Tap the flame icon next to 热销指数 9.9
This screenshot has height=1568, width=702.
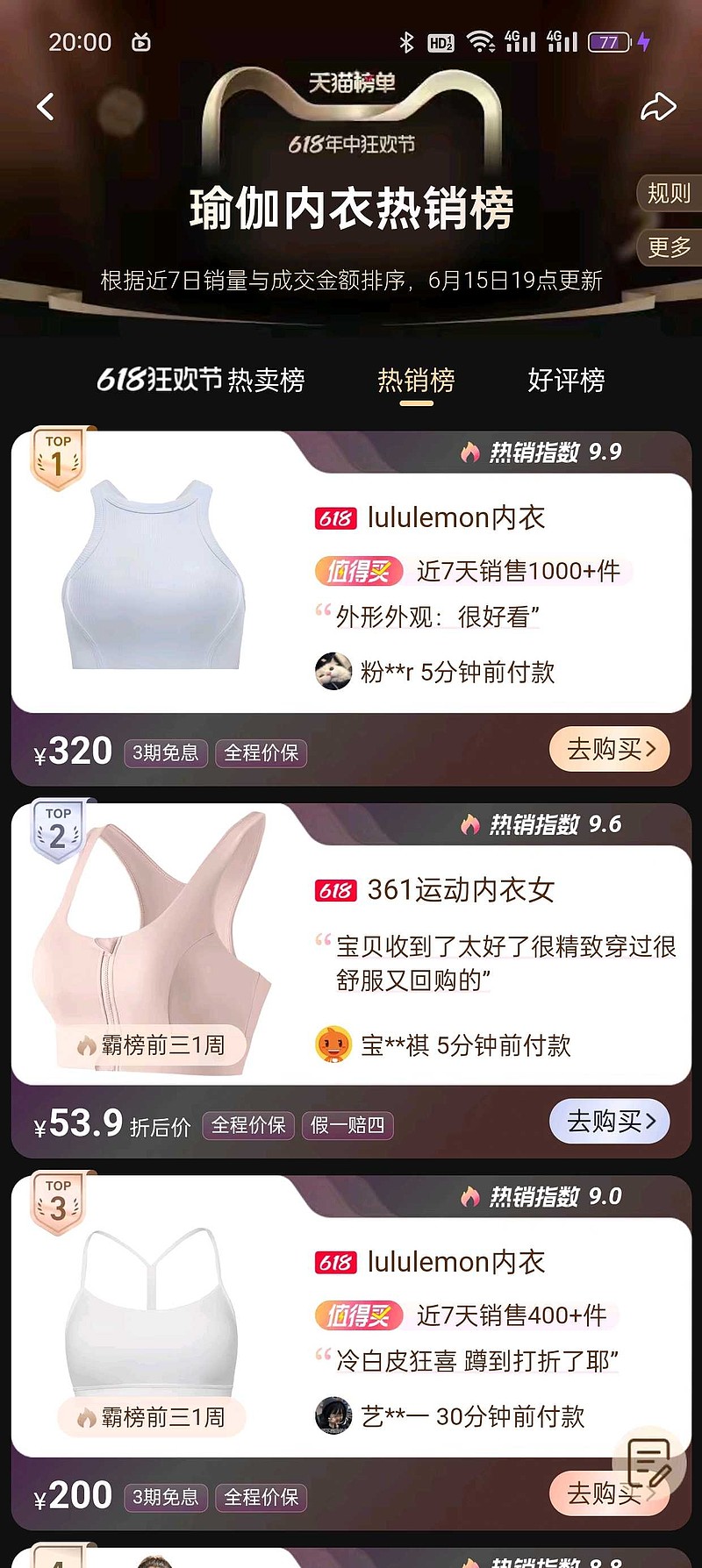468,451
